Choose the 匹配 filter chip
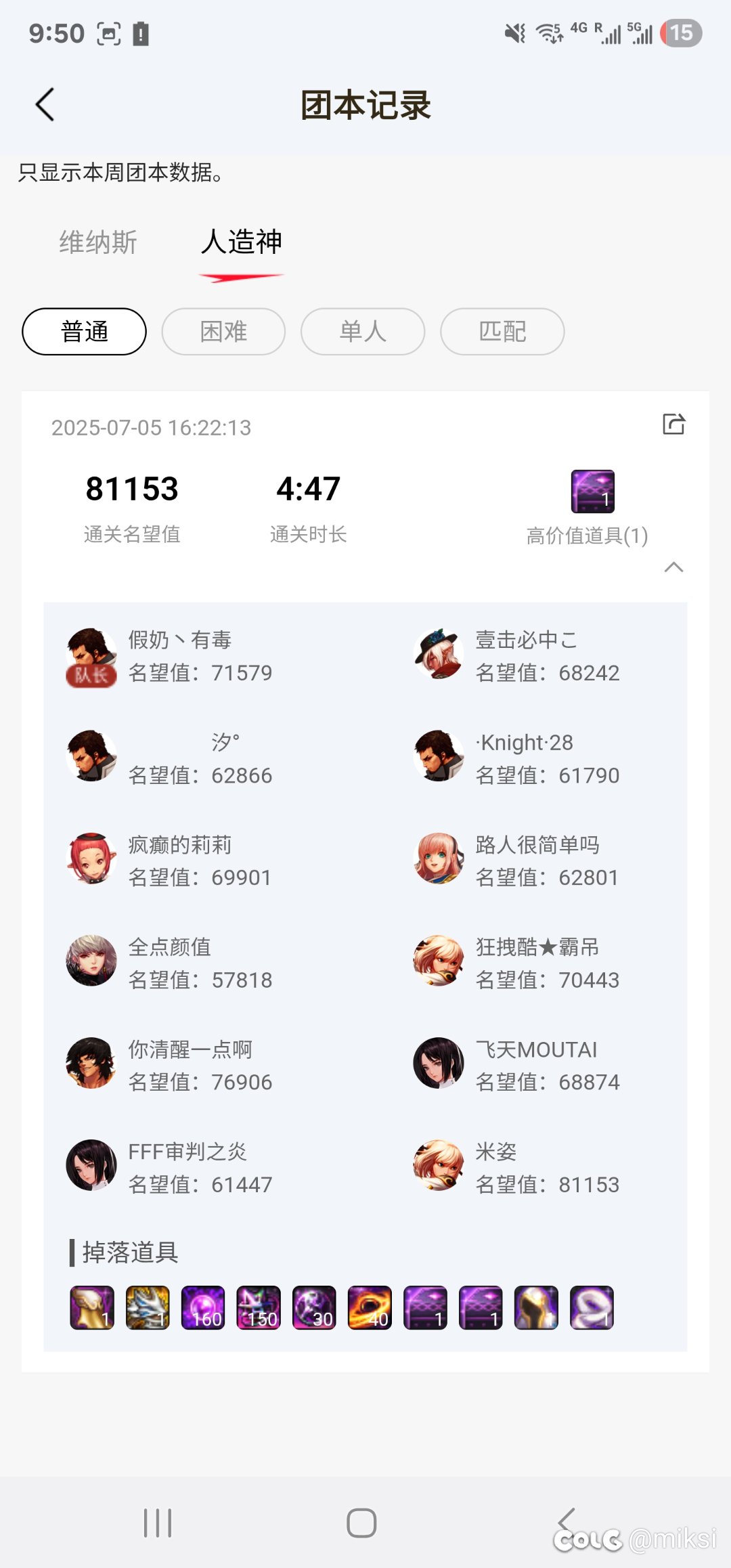 [502, 332]
